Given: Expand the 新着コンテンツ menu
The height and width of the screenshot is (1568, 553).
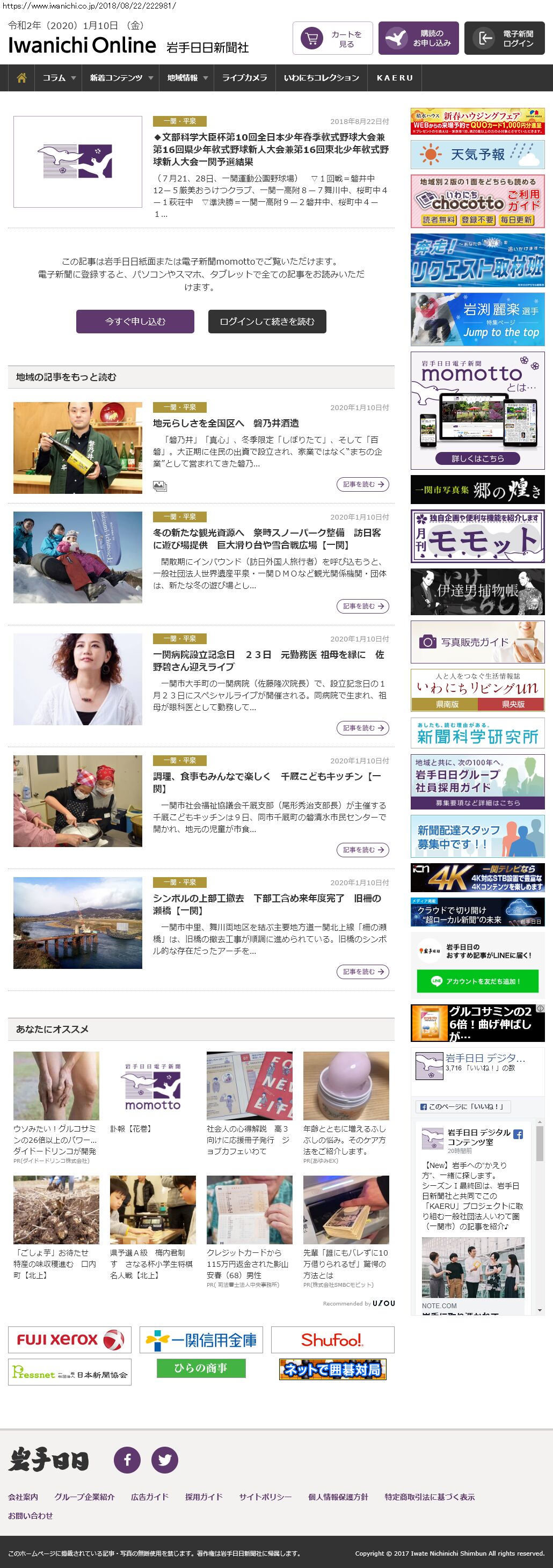Looking at the screenshot, I should tap(121, 78).
